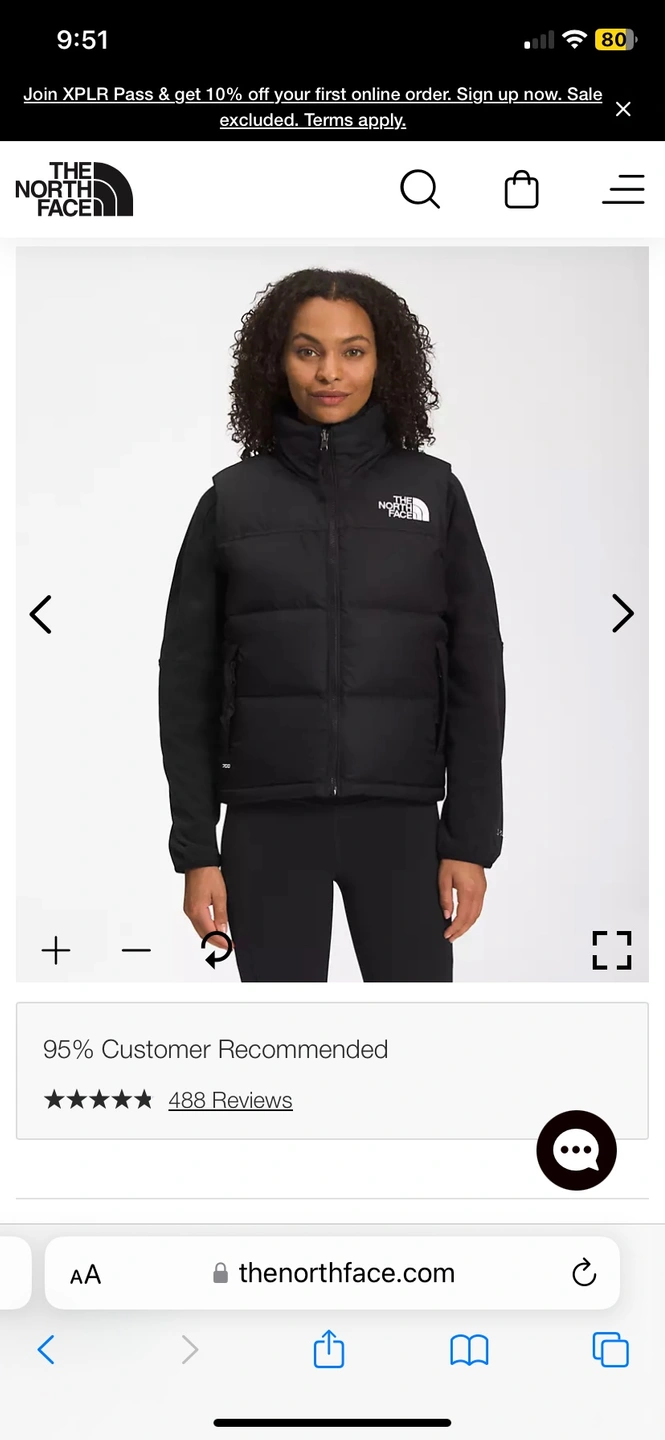Image resolution: width=665 pixels, height=1440 pixels.
Task: Go back to the previous page
Action: pyautogui.click(x=46, y=1350)
